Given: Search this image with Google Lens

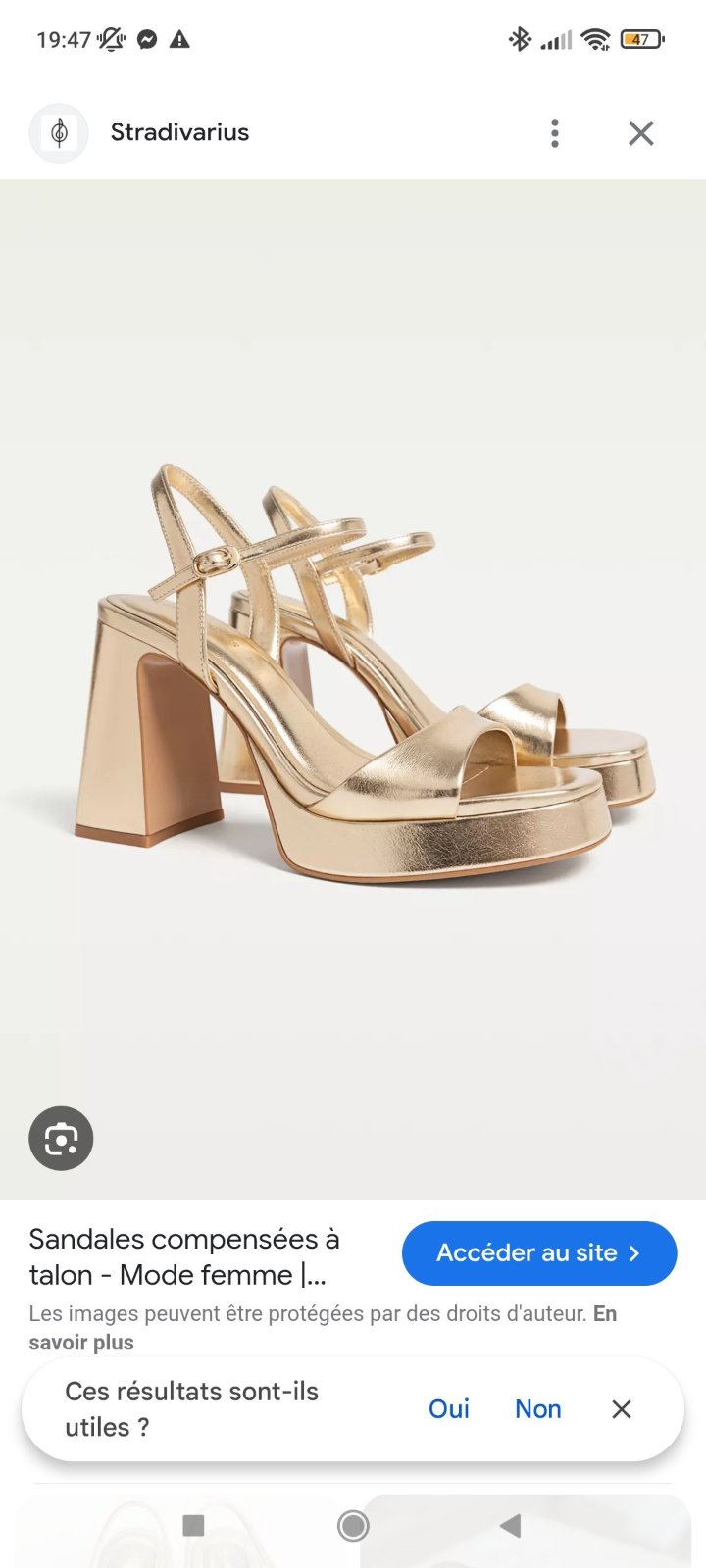Looking at the screenshot, I should point(61,1139).
